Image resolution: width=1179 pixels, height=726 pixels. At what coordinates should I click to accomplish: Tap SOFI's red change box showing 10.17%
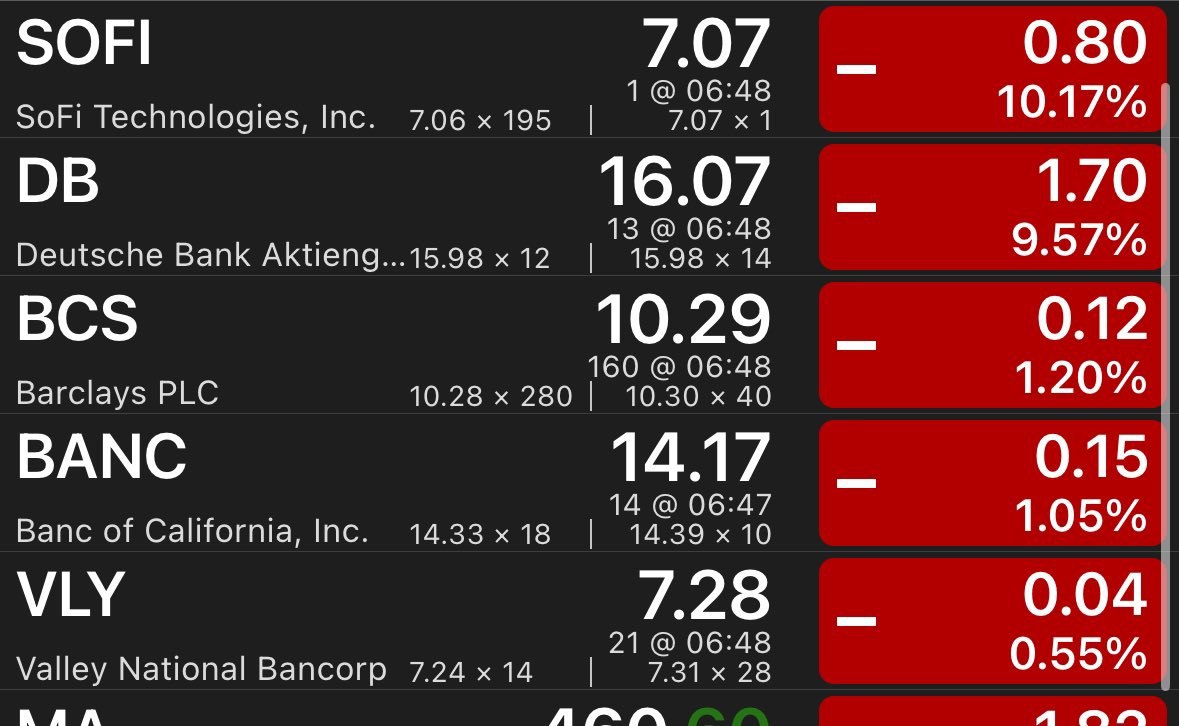[x=992, y=69]
